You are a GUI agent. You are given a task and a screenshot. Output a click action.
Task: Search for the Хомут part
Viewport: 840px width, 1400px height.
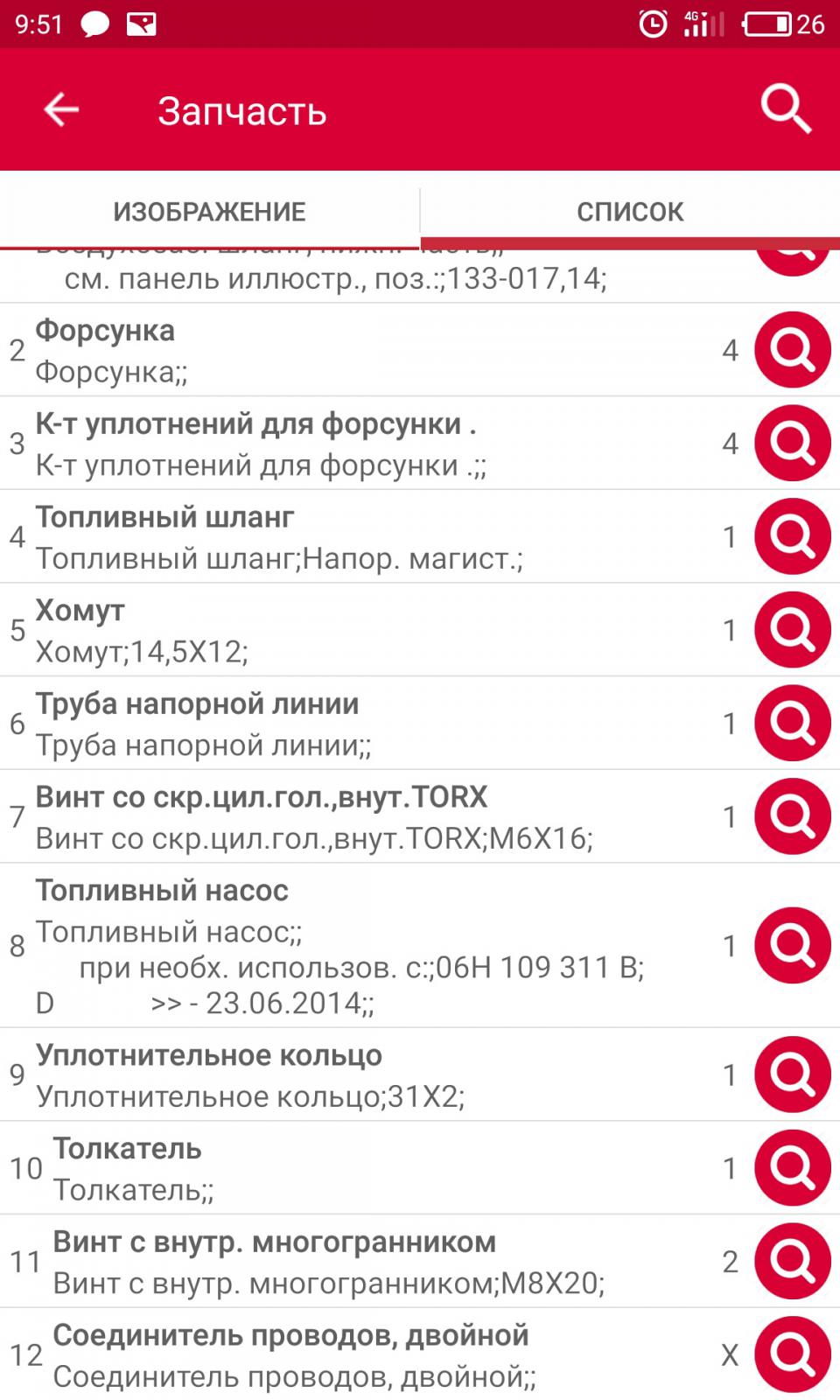(x=793, y=630)
